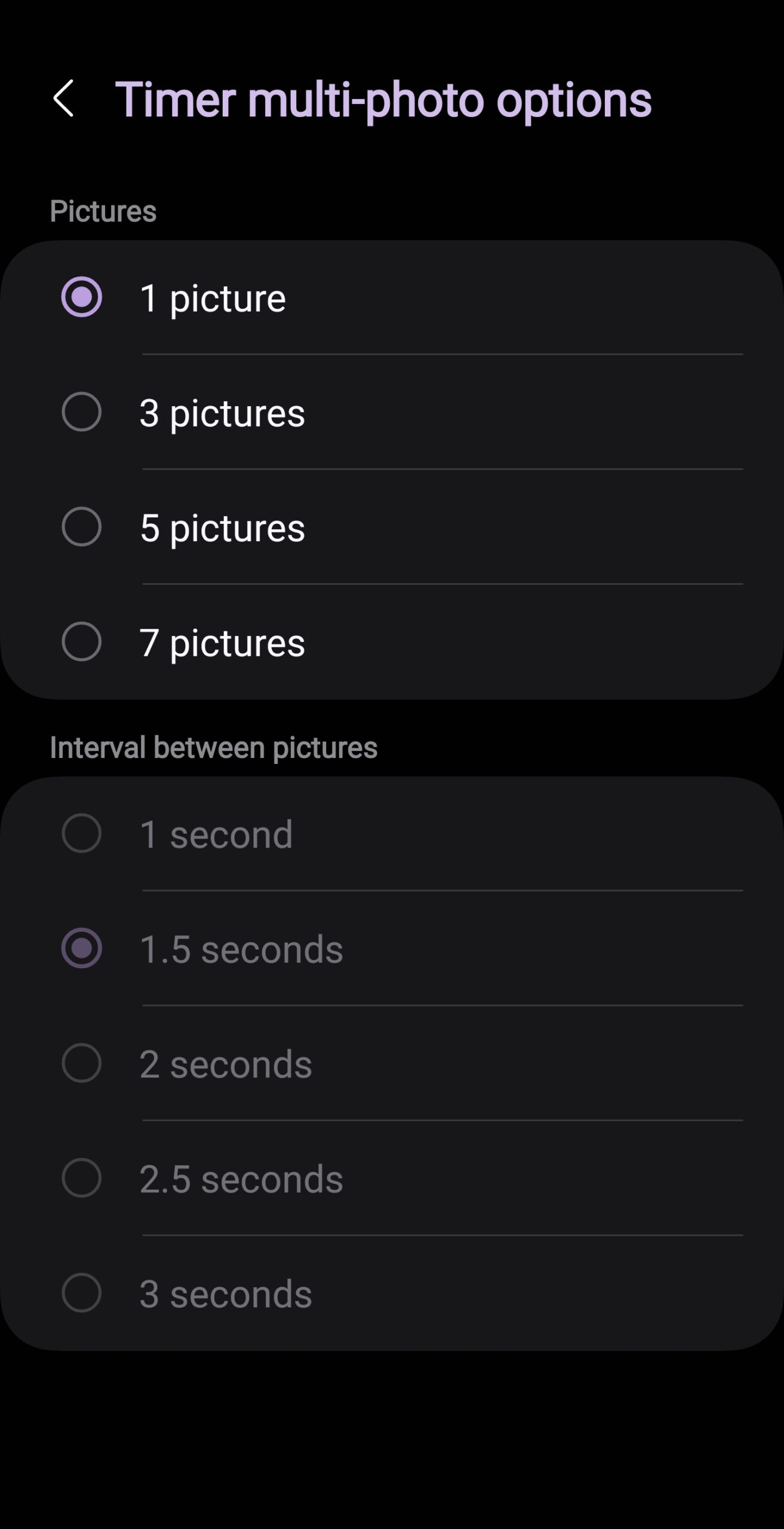Select the 1 picture option
The width and height of the screenshot is (784, 1529).
click(x=82, y=297)
